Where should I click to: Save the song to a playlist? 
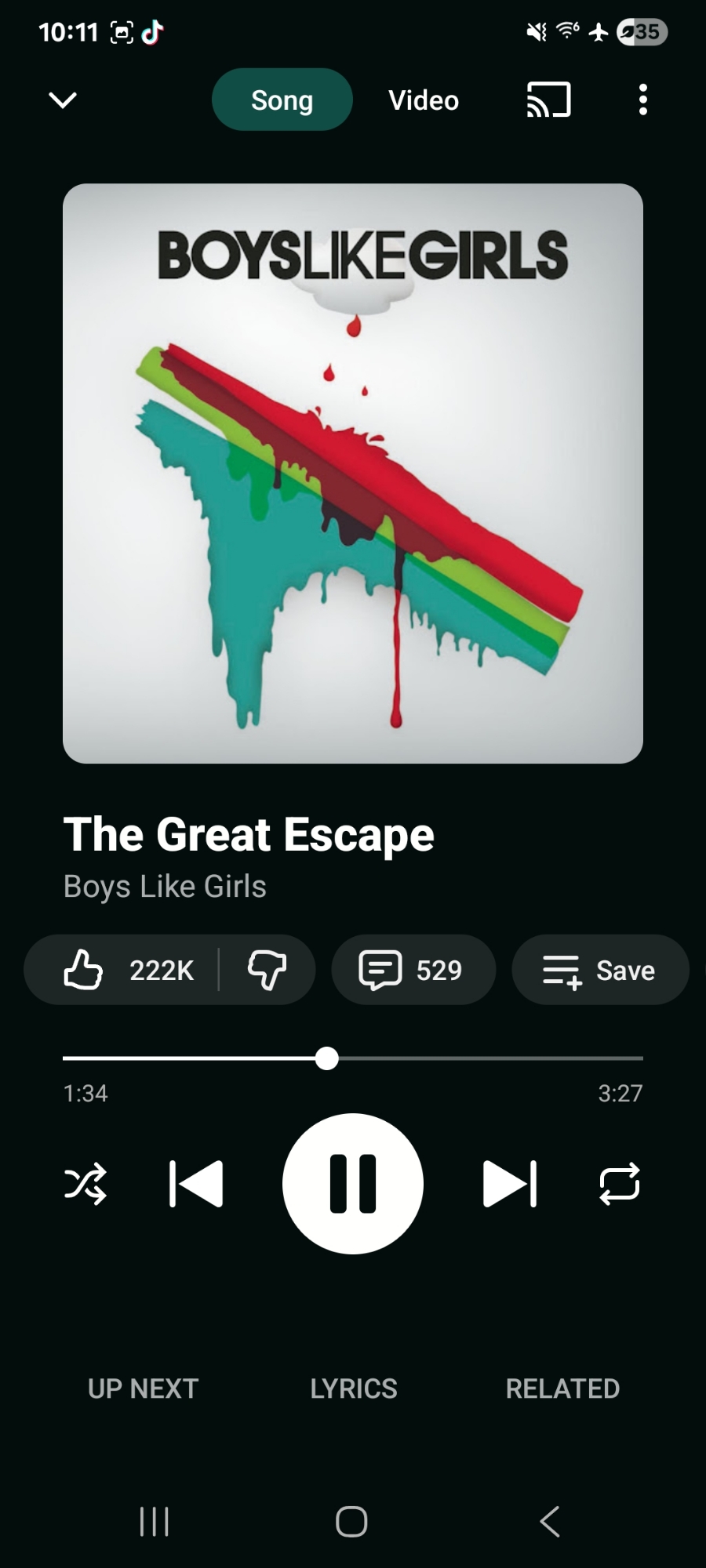coord(600,970)
